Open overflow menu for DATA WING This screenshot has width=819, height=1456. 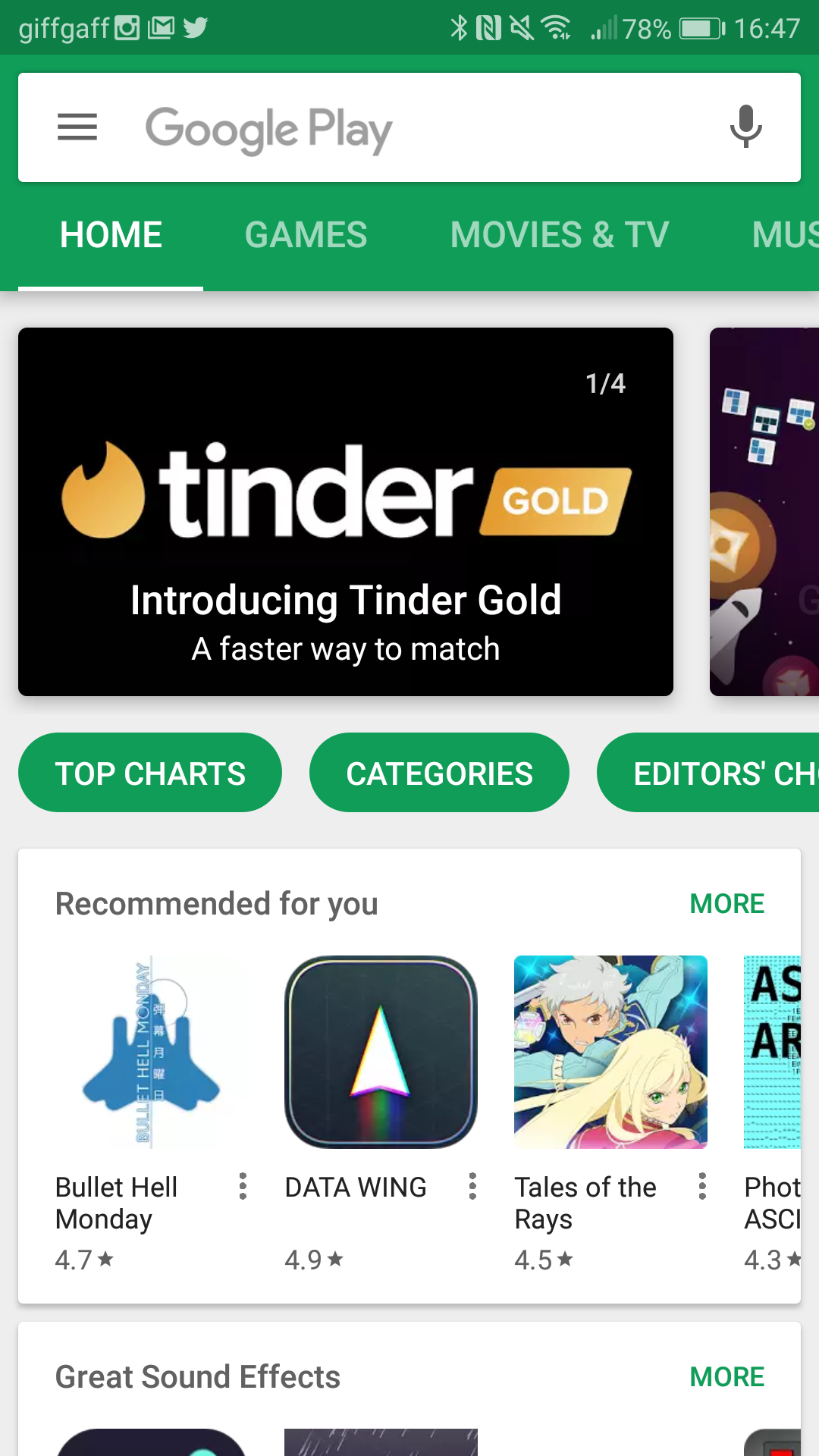pos(472,1186)
